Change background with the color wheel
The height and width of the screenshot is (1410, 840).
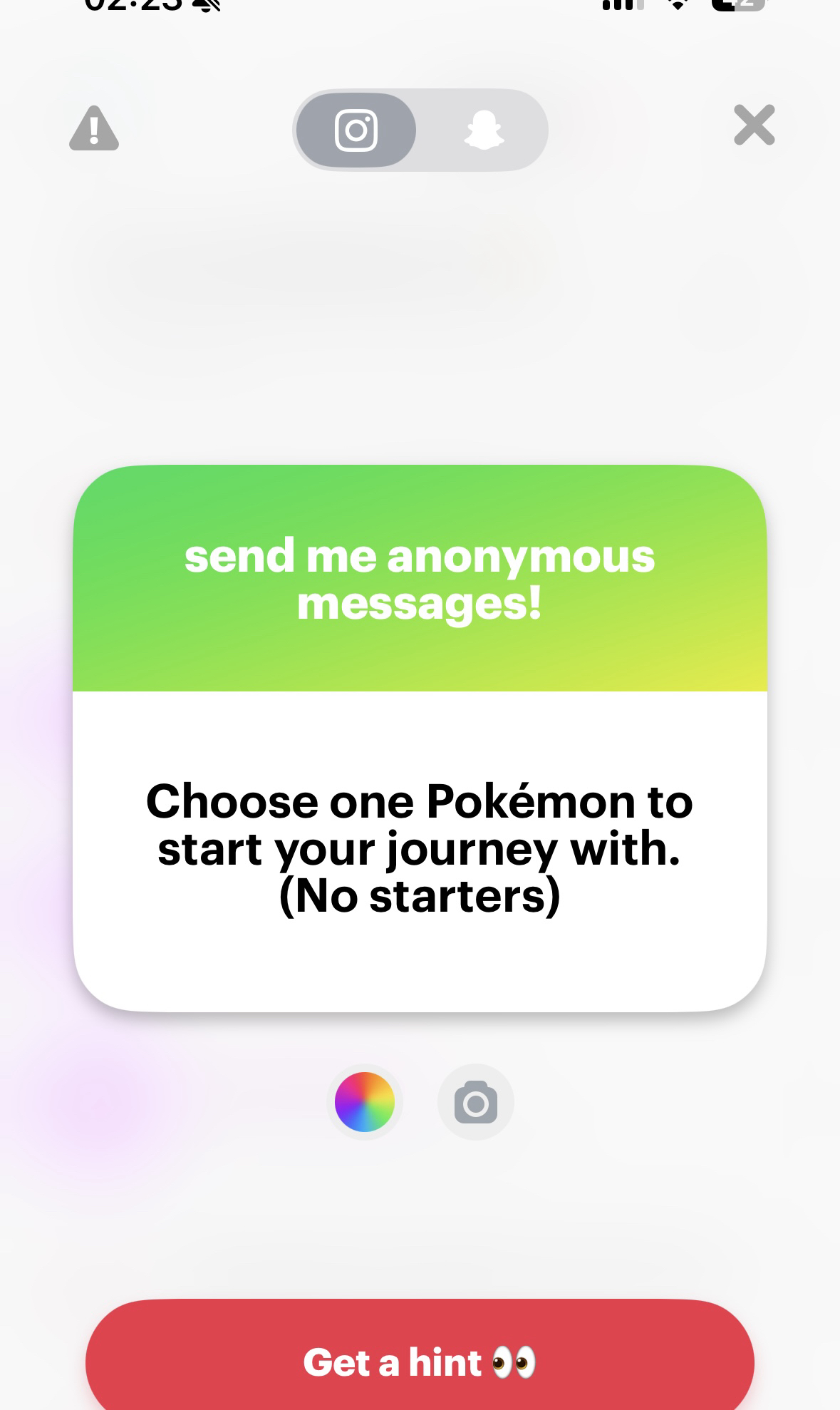[x=365, y=1102]
